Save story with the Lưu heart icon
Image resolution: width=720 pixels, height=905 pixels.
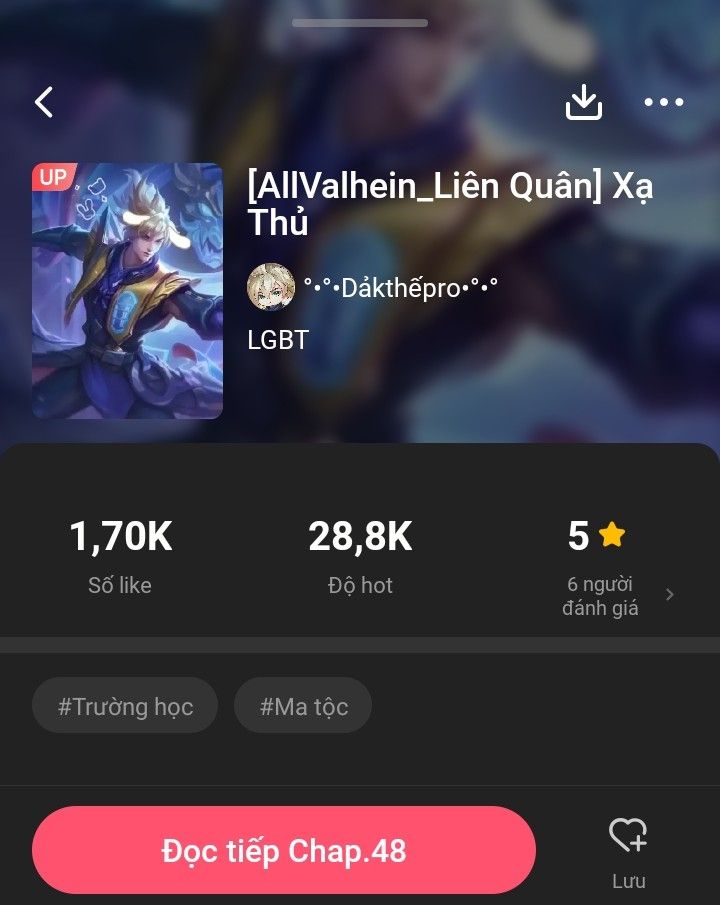coord(628,848)
